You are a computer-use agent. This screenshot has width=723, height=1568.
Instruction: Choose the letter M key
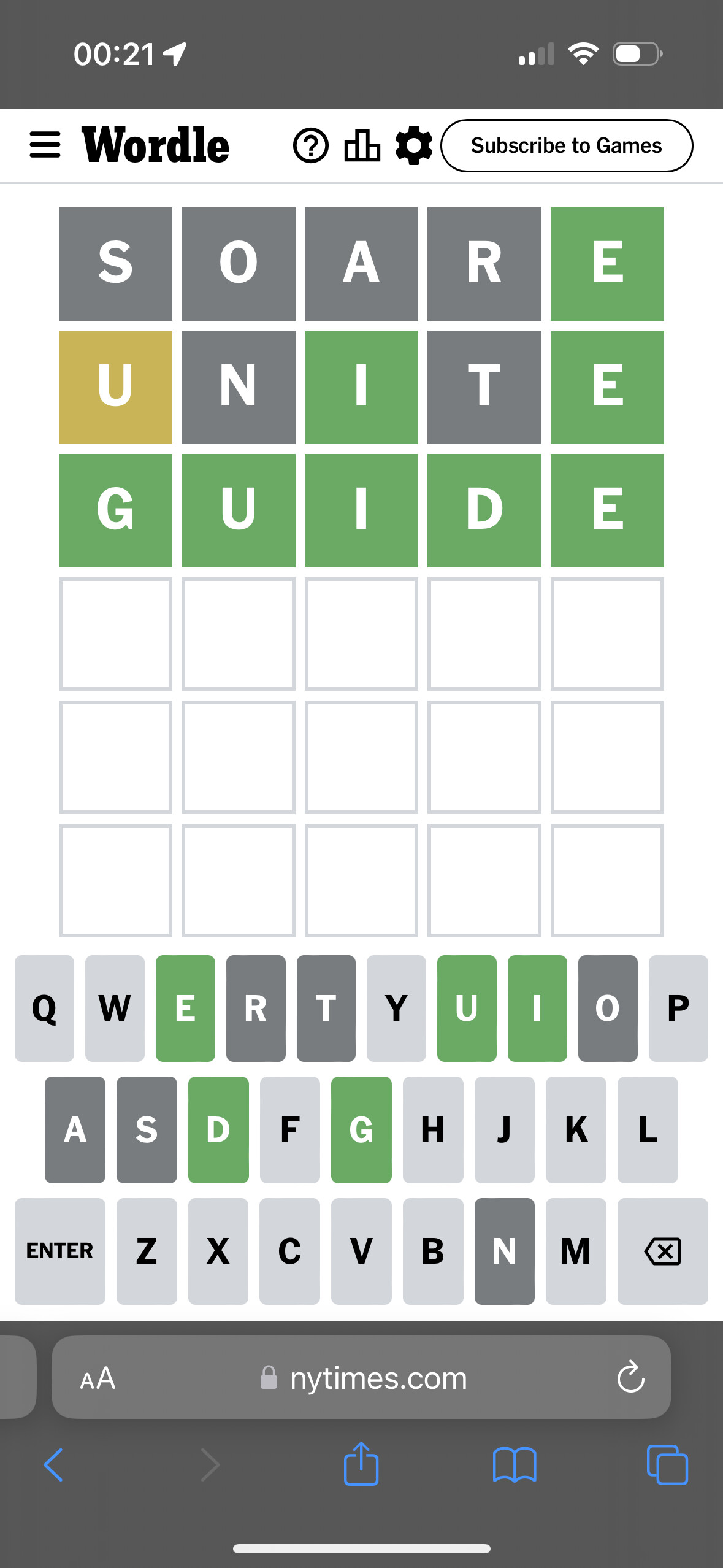(x=575, y=1251)
